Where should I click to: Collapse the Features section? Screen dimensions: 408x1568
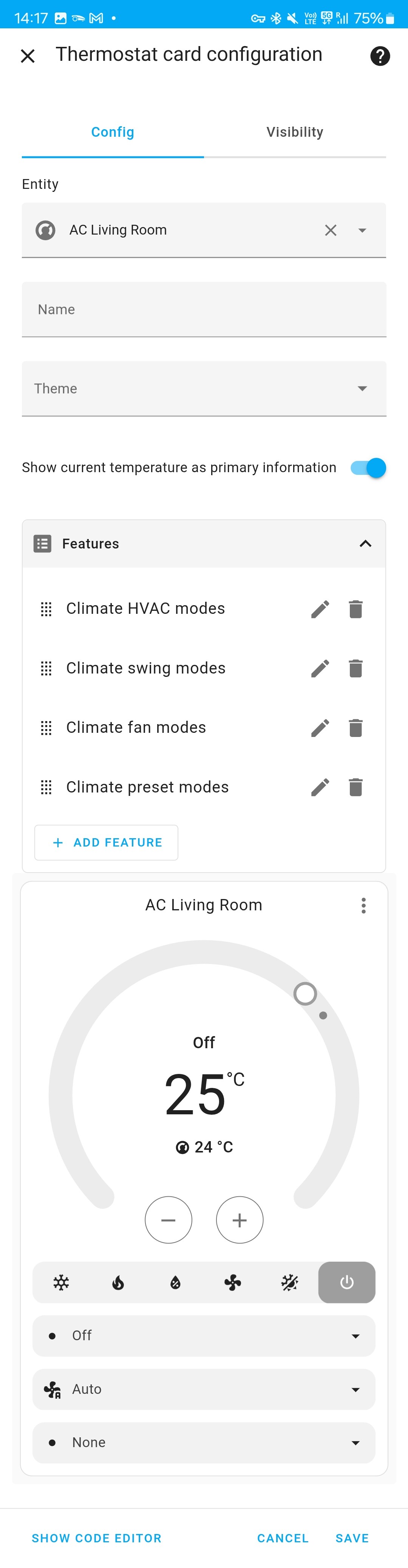click(x=365, y=544)
